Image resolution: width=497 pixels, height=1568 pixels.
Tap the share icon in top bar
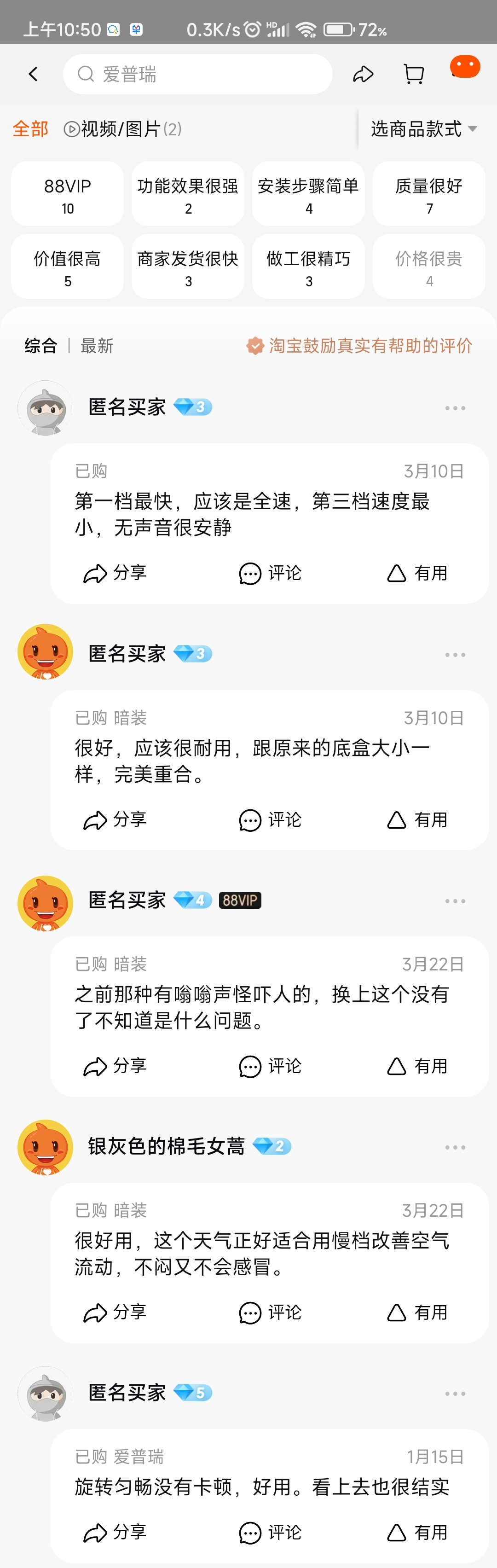[363, 74]
